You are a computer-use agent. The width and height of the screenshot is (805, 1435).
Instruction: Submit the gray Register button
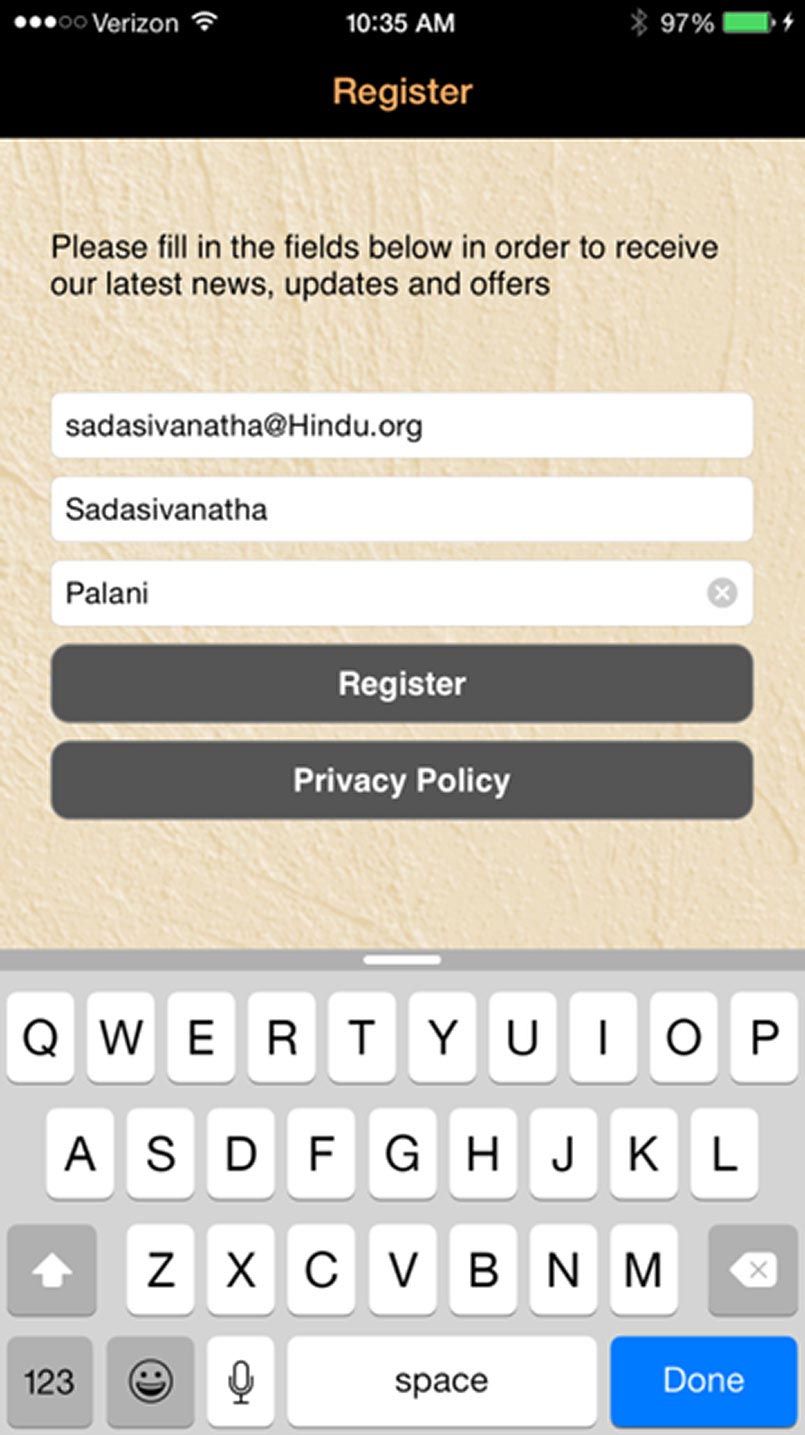[x=402, y=684]
